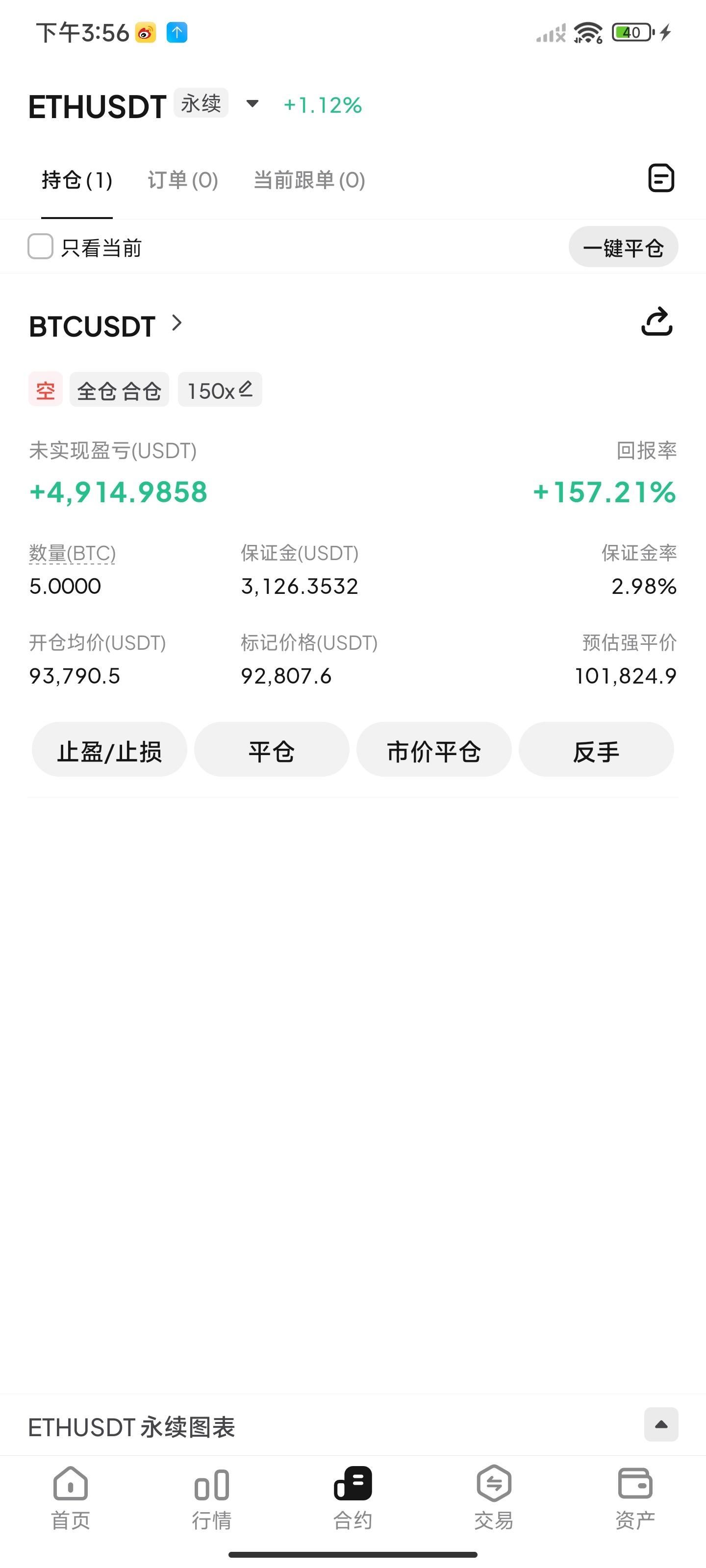The width and height of the screenshot is (706, 1568).
Task: Open the ETHUSDT contract dropdown arrow
Action: [252, 105]
